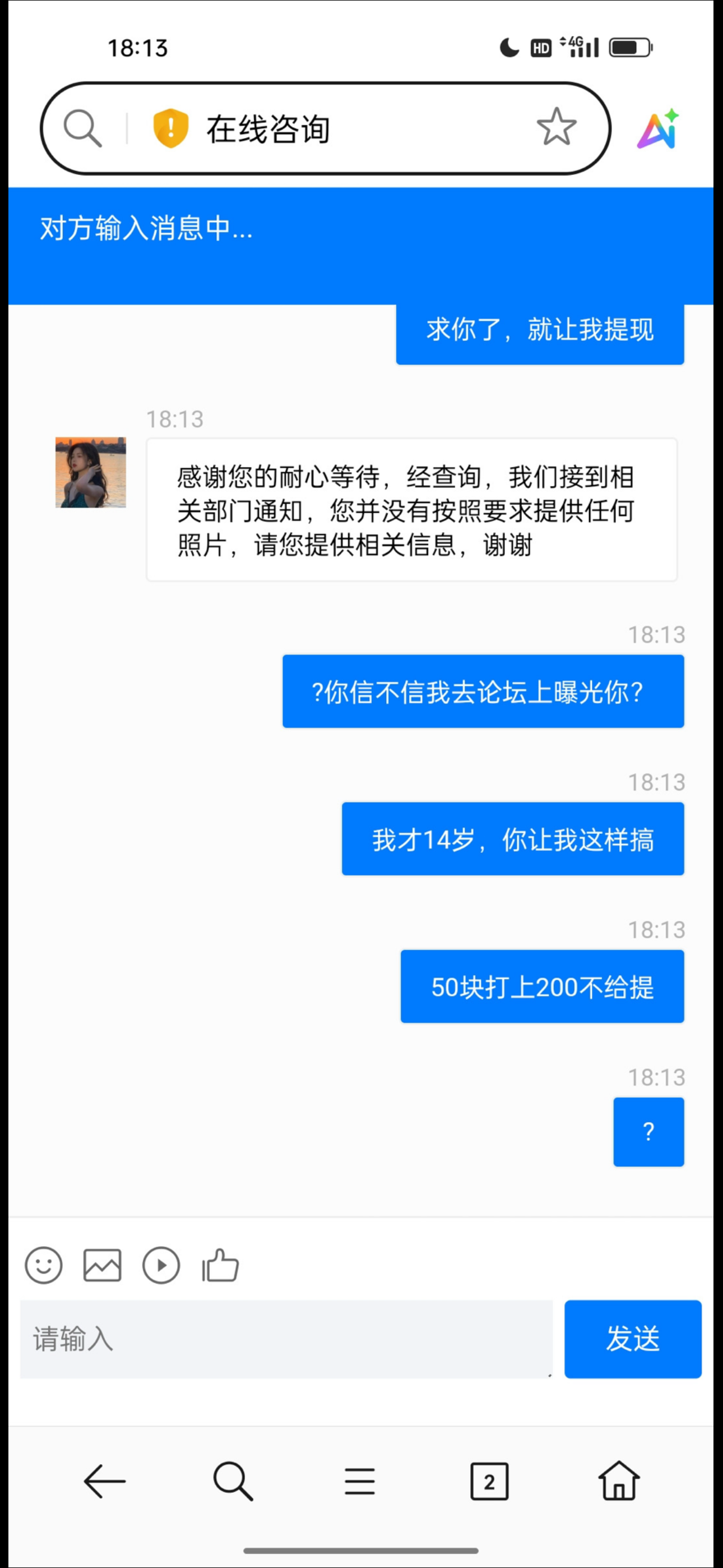723x1568 pixels.
Task: Go to the browser home page
Action: (618, 1481)
